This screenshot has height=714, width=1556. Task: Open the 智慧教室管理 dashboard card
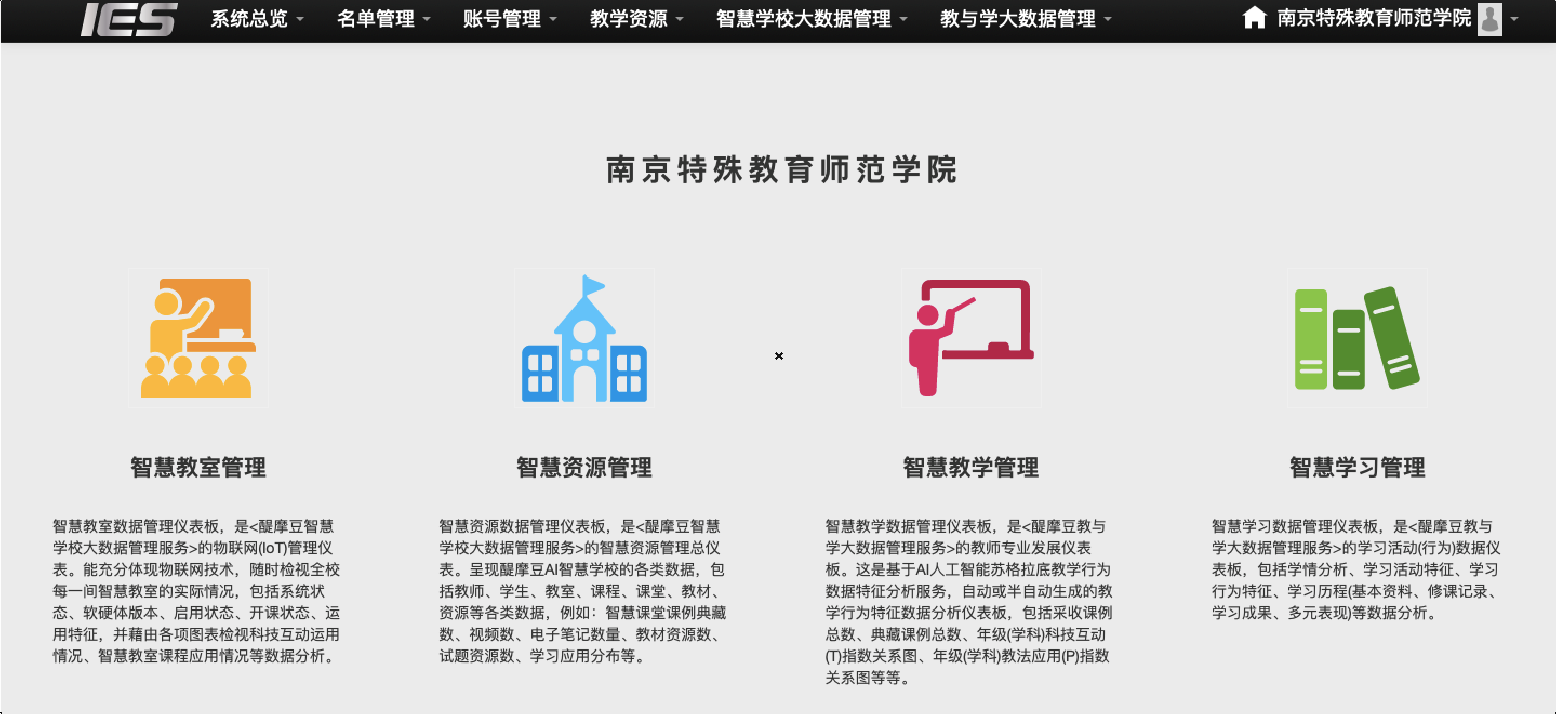pyautogui.click(x=198, y=339)
